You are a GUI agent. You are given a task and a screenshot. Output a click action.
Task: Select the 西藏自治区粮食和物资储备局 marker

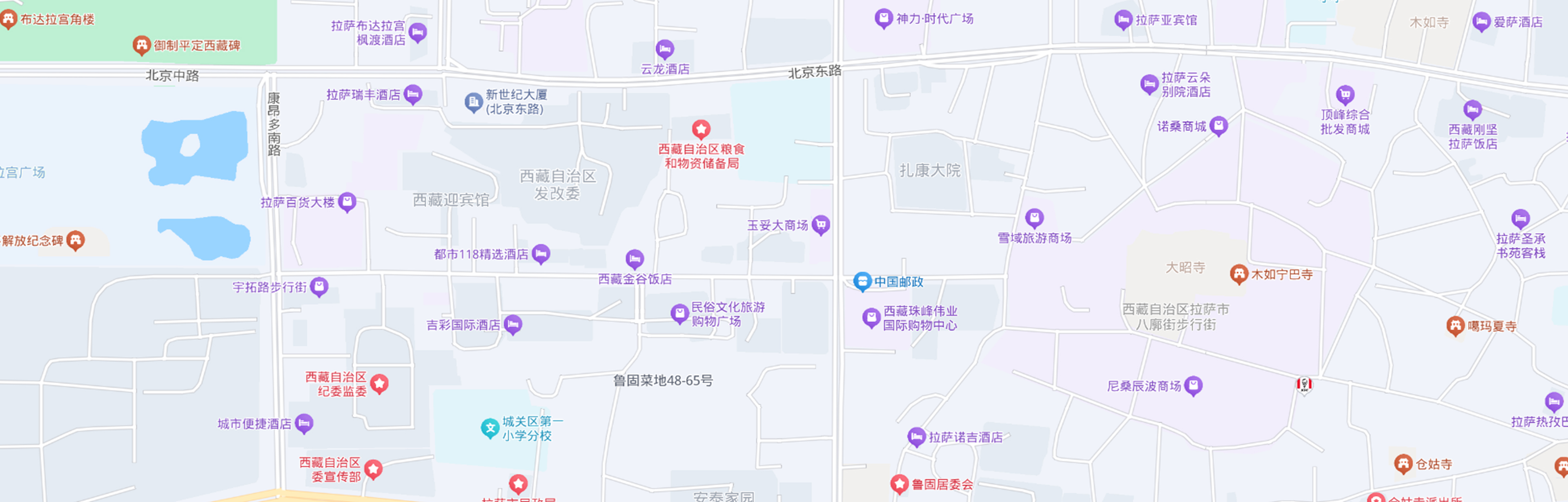(701, 129)
